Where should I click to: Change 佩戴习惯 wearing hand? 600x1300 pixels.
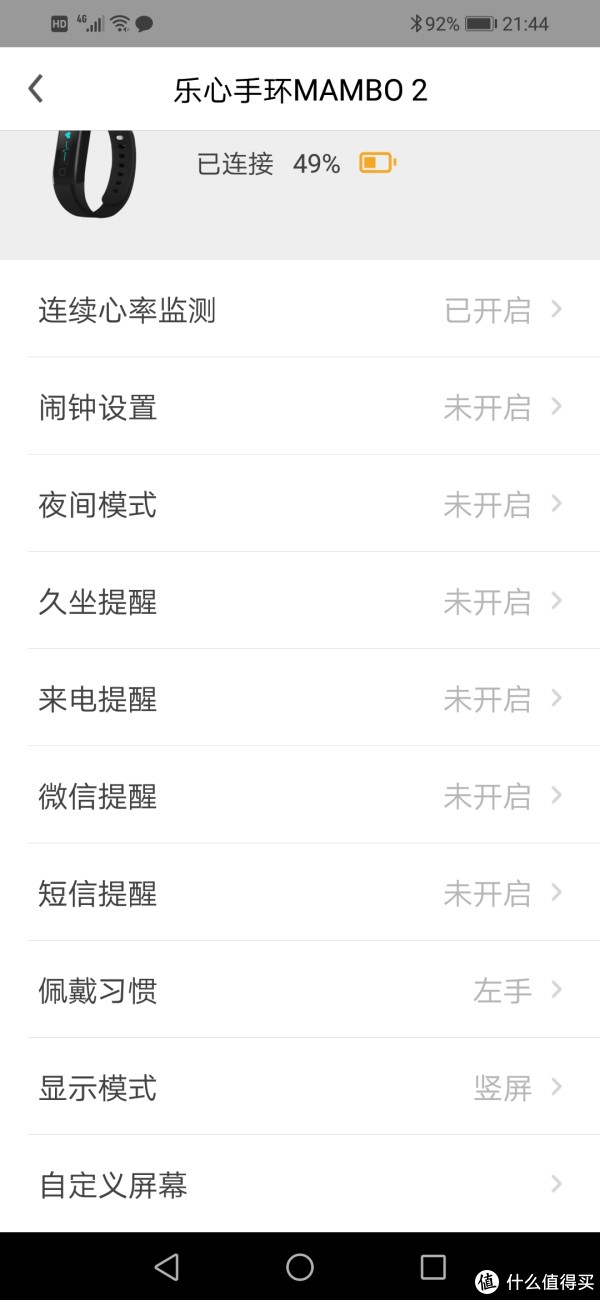300,990
